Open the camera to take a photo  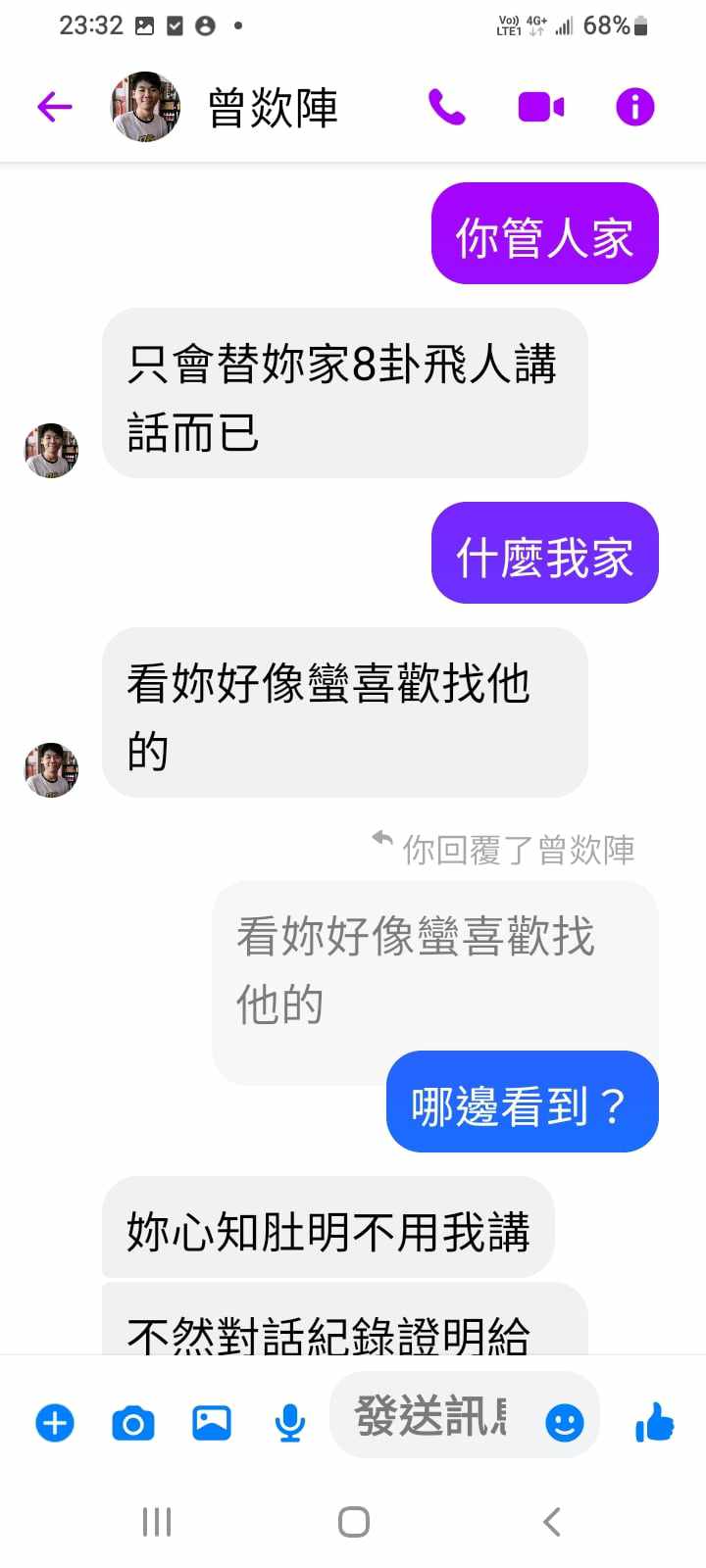click(x=133, y=1422)
